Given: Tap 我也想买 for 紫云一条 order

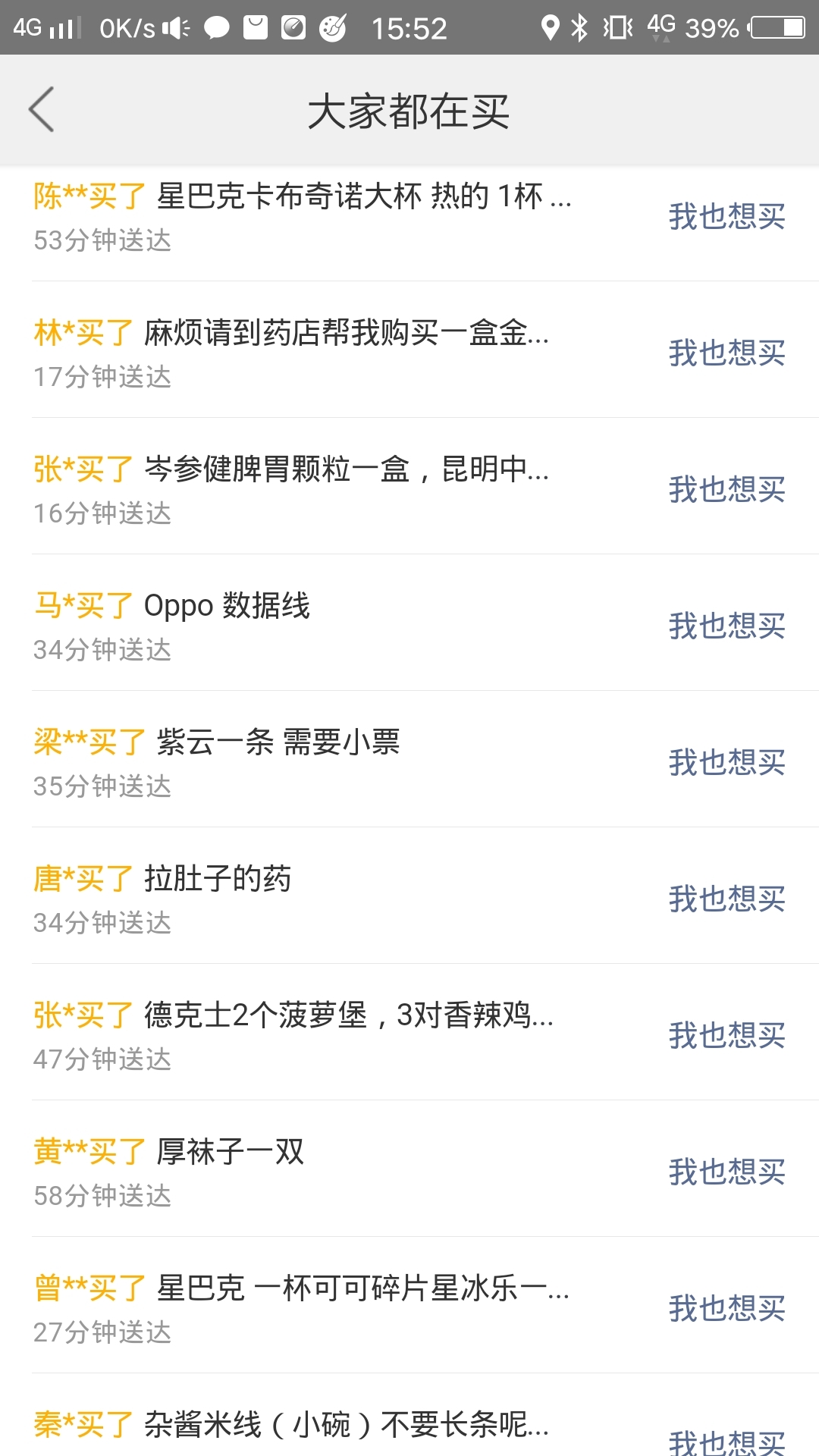Looking at the screenshot, I should pyautogui.click(x=726, y=763).
